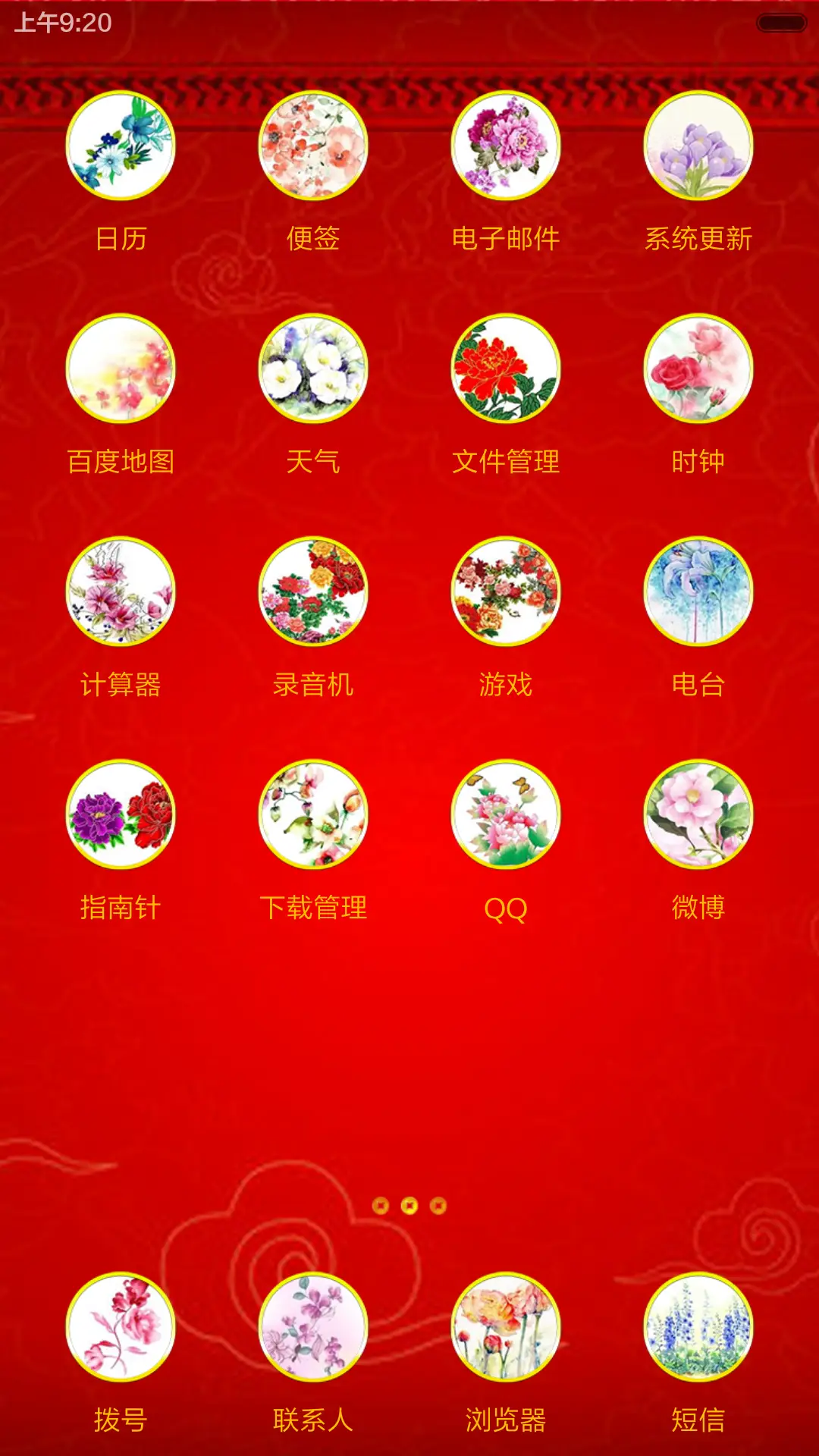Open the 微博 Weibo app

pyautogui.click(x=699, y=819)
